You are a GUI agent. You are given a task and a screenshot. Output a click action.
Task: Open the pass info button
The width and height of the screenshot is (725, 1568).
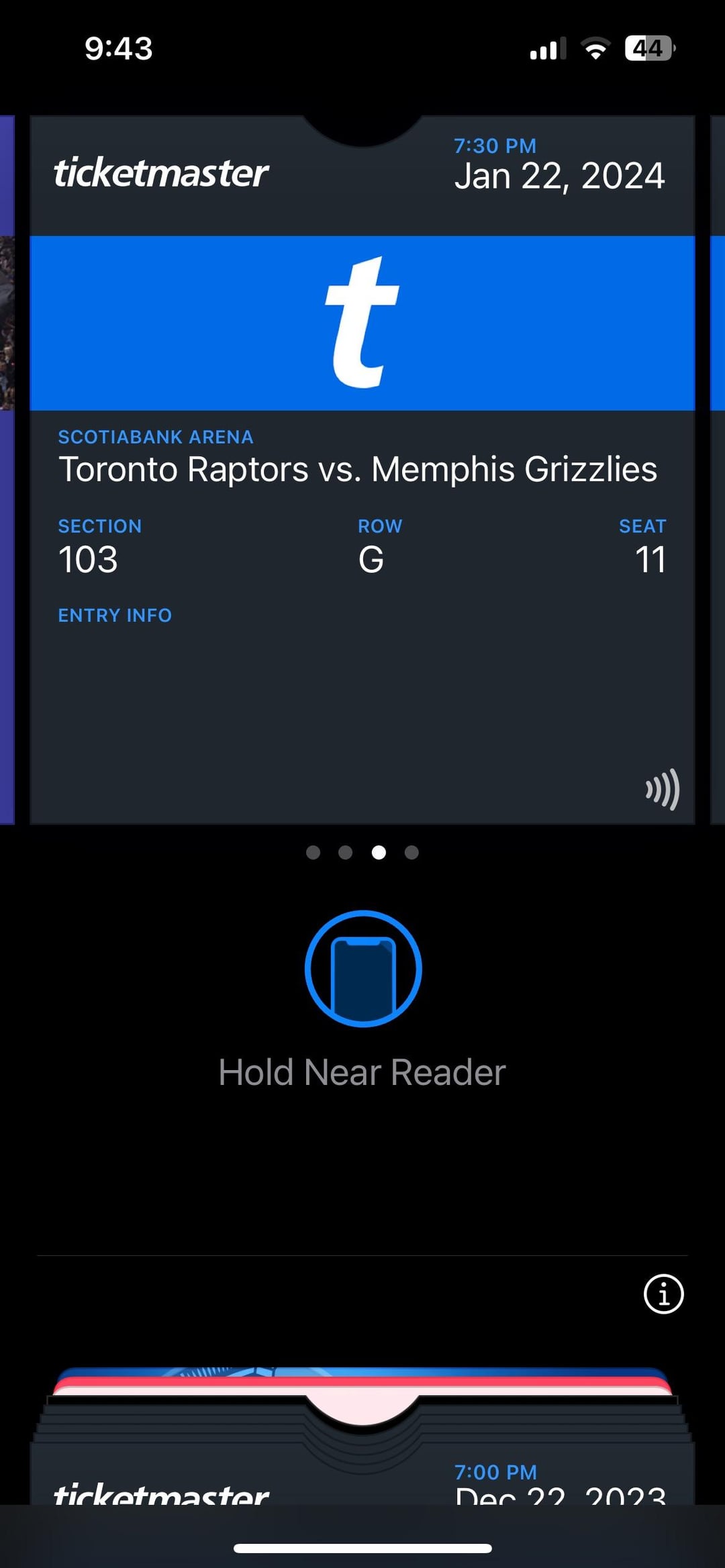(x=663, y=1294)
